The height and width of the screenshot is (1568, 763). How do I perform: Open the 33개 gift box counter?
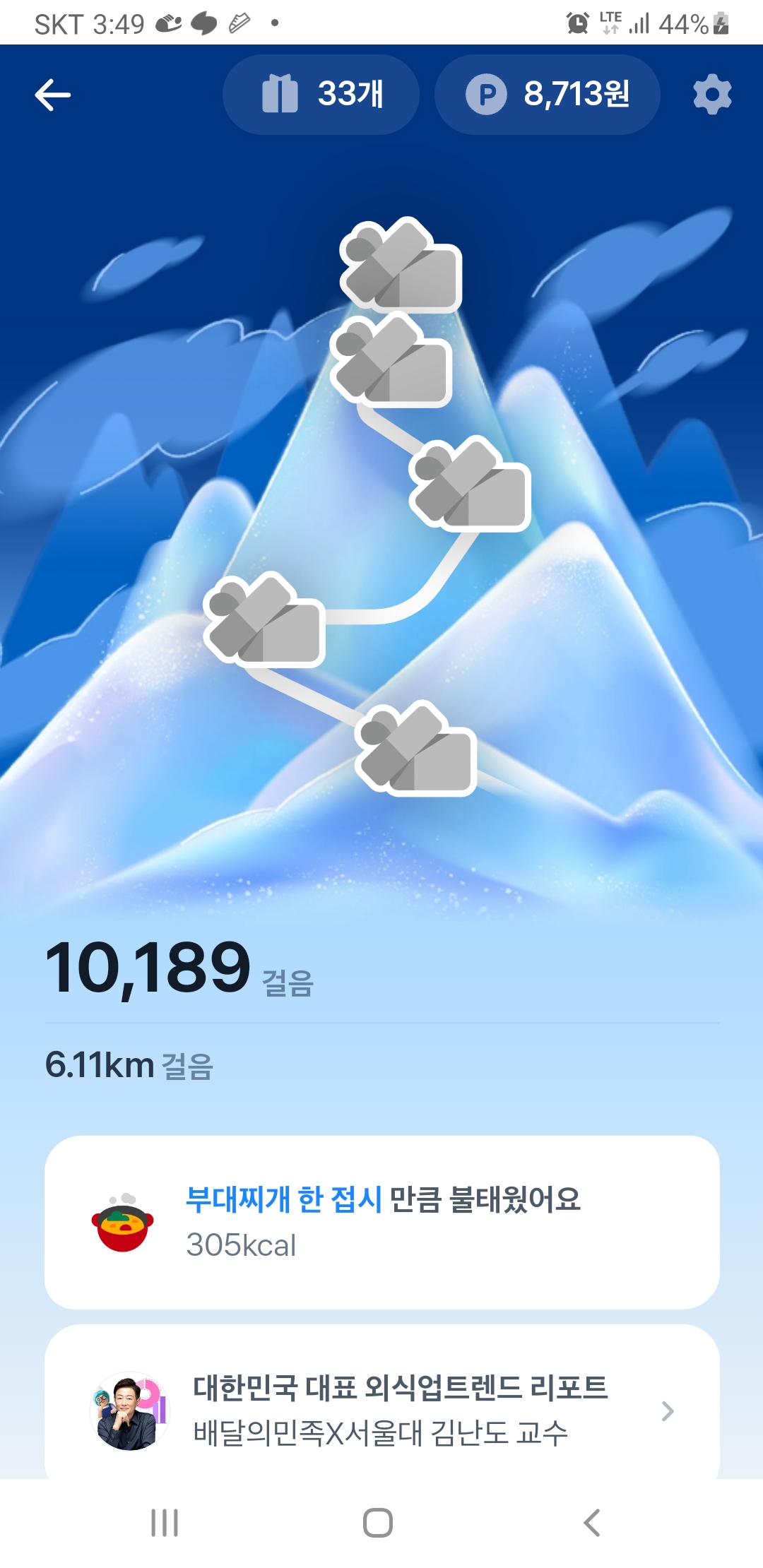point(321,95)
